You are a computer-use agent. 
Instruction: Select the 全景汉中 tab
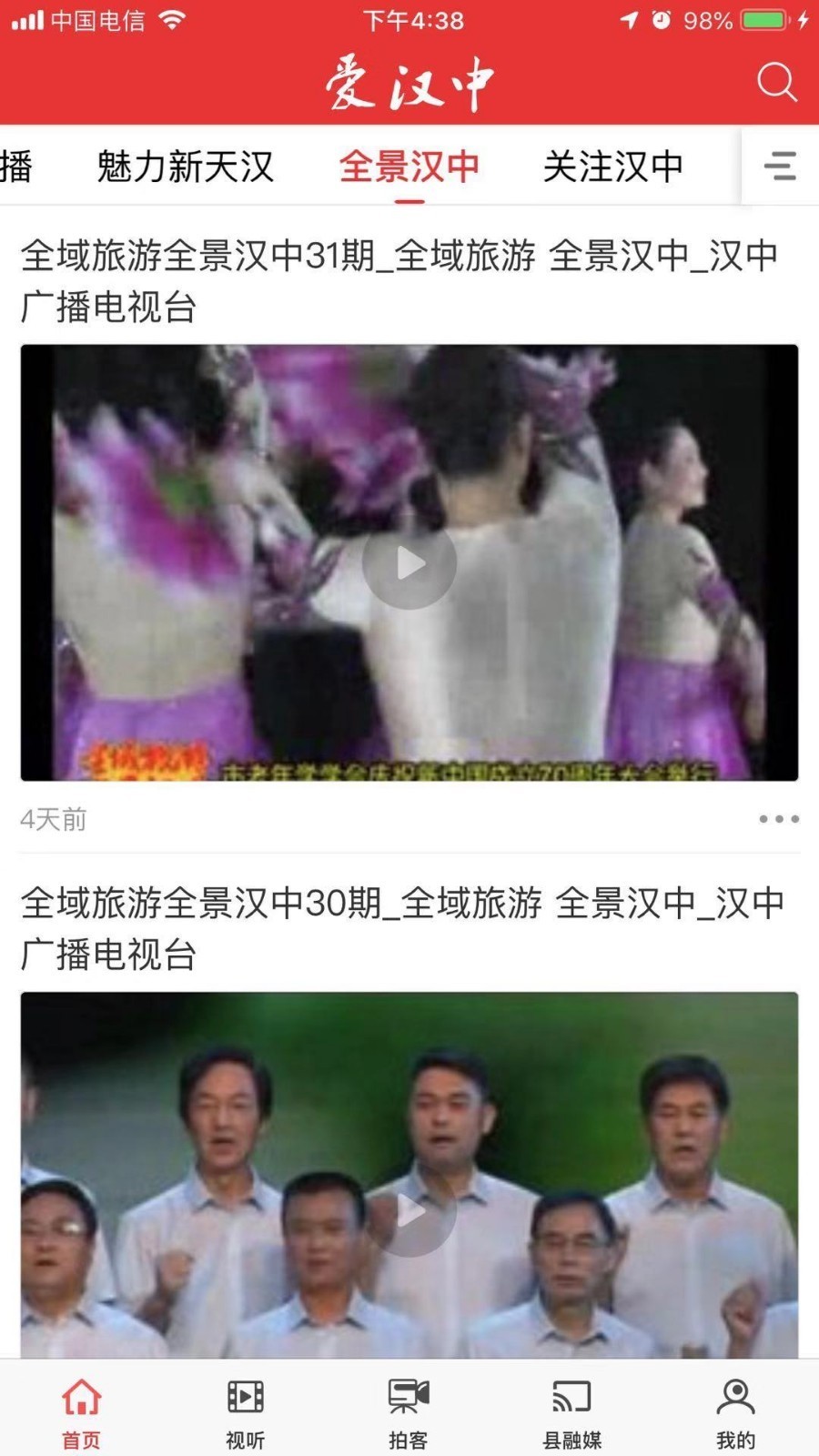coord(409,167)
